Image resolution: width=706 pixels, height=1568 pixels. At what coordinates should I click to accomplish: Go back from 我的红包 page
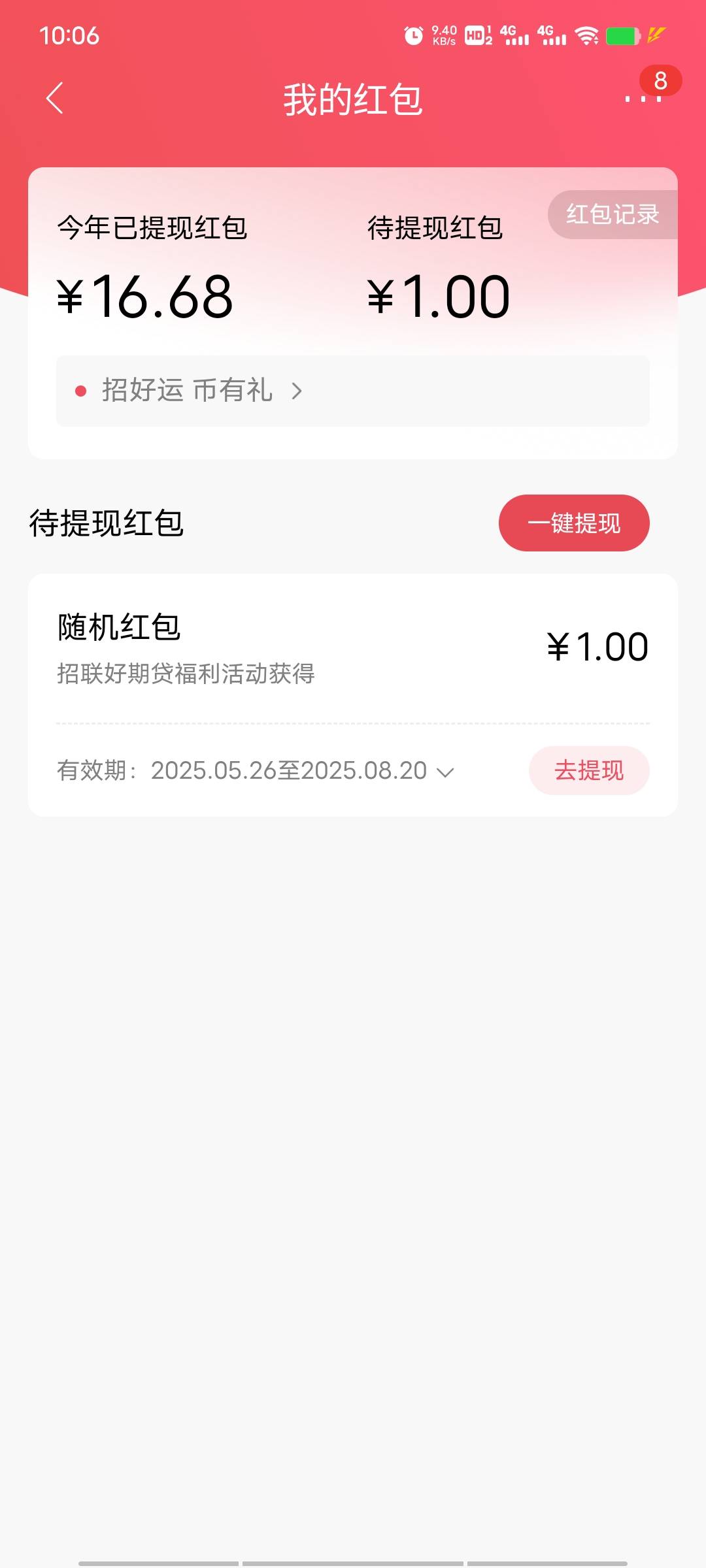(x=55, y=99)
